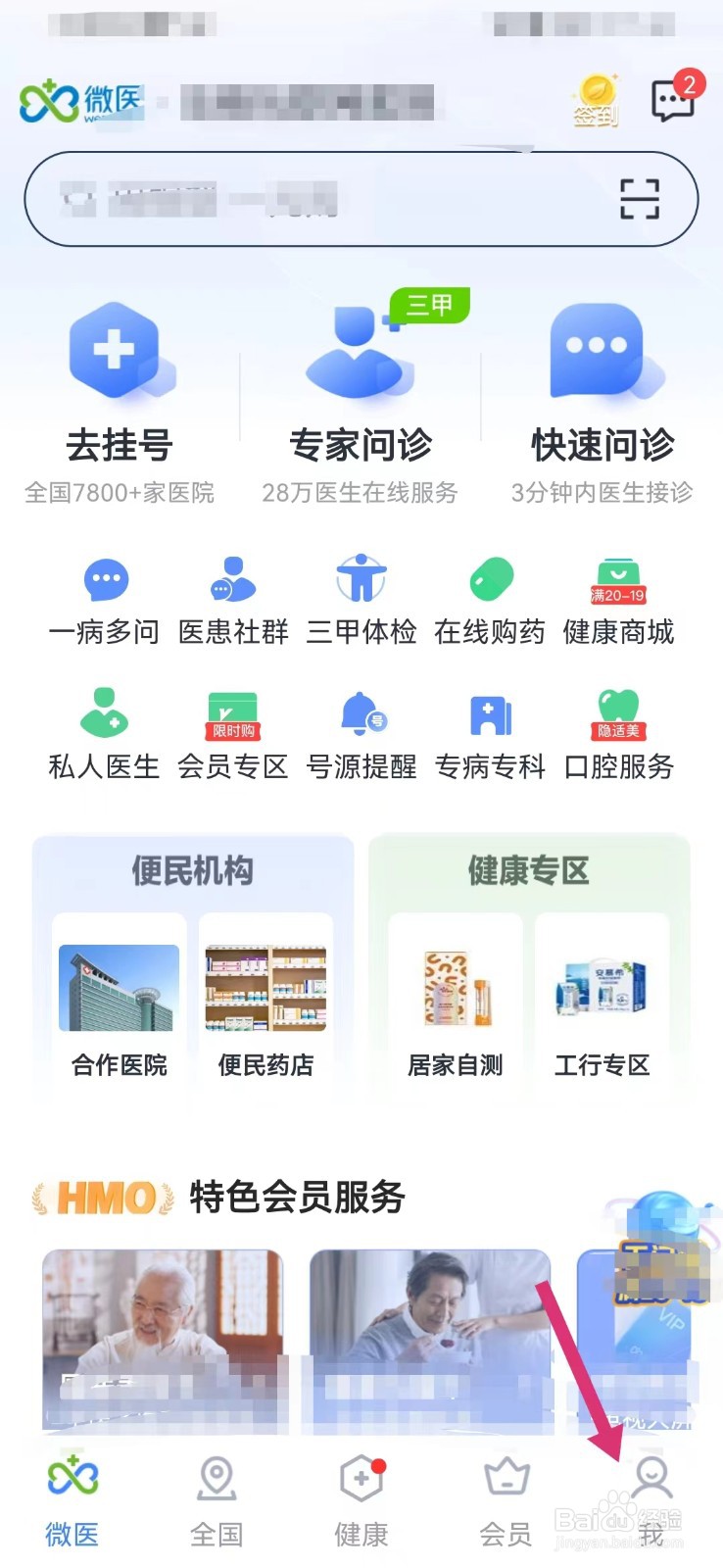Open 在线购药 online pharmacy
723x1568 pixels.
[490, 602]
